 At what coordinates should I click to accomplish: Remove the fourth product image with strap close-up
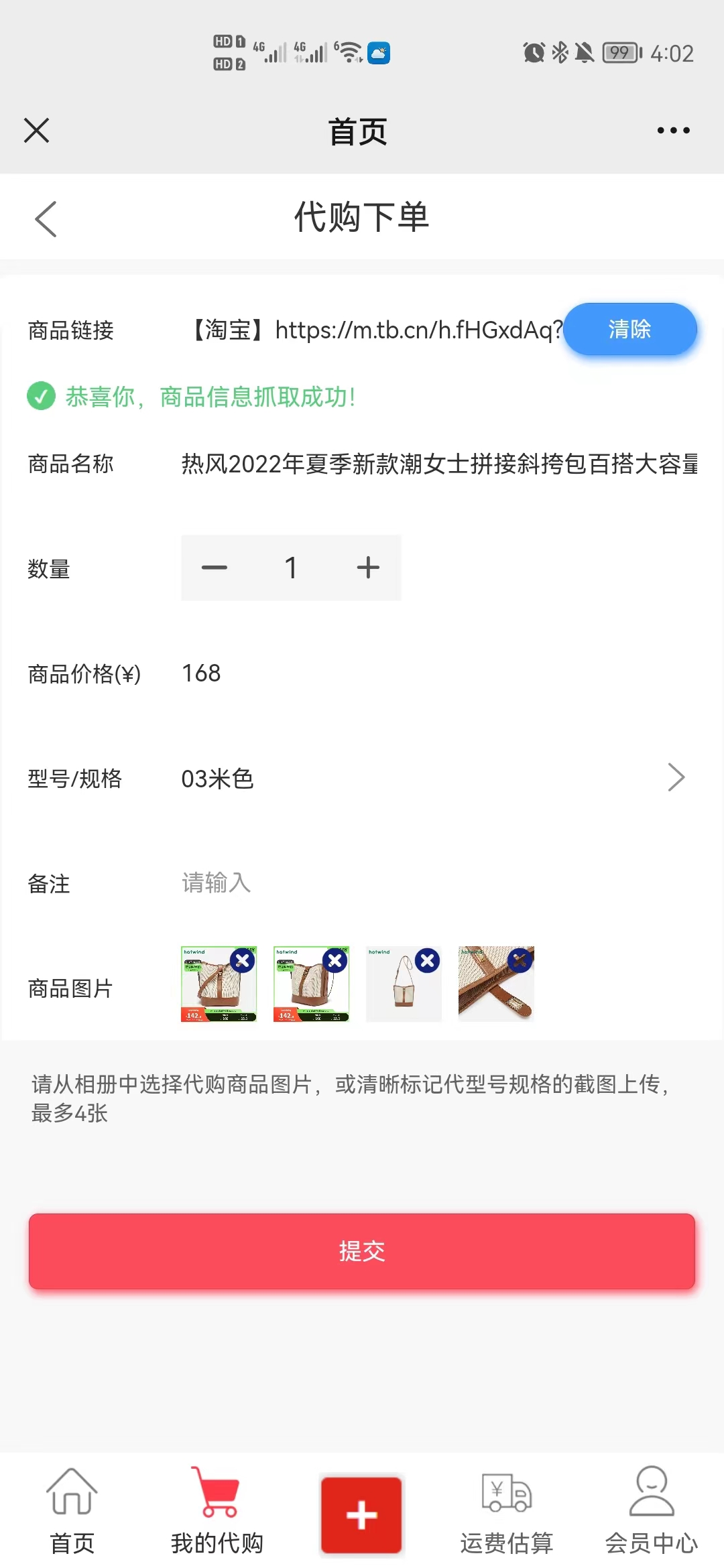click(x=520, y=961)
